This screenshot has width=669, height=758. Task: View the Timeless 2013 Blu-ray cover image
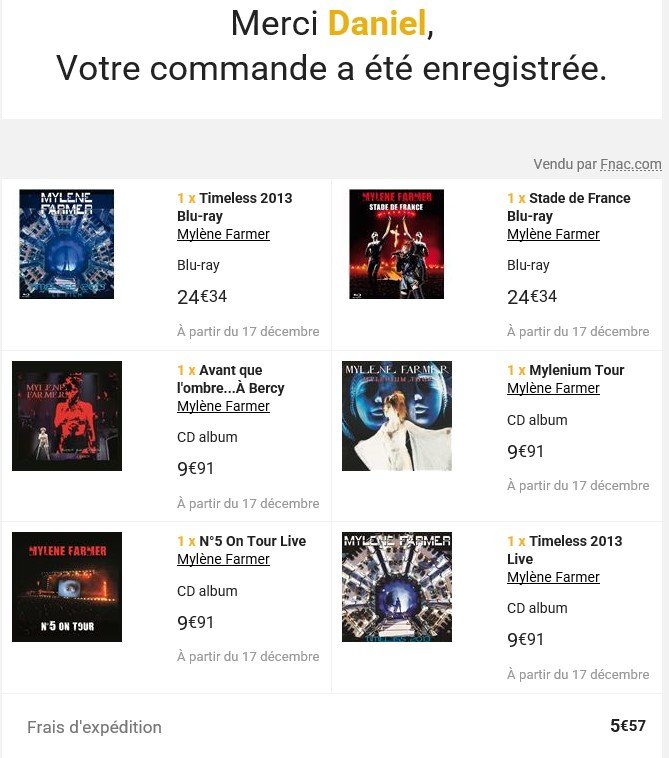click(66, 244)
